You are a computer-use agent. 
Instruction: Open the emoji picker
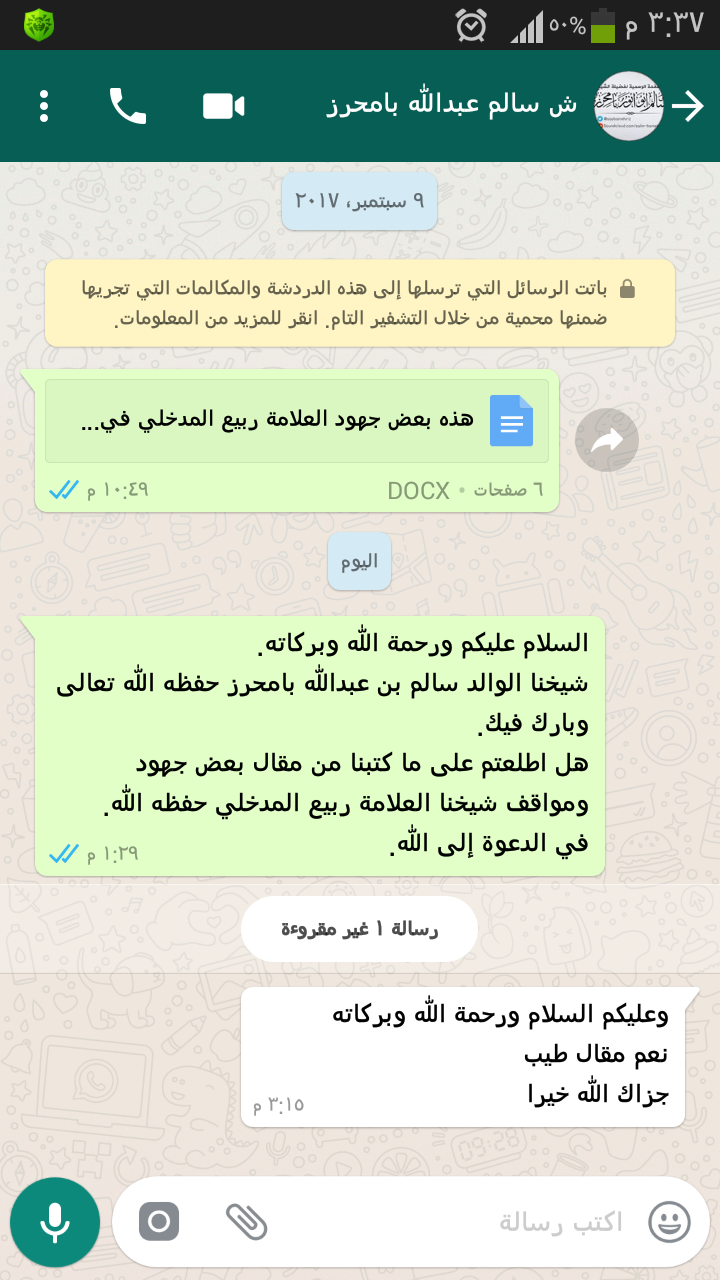670,1222
